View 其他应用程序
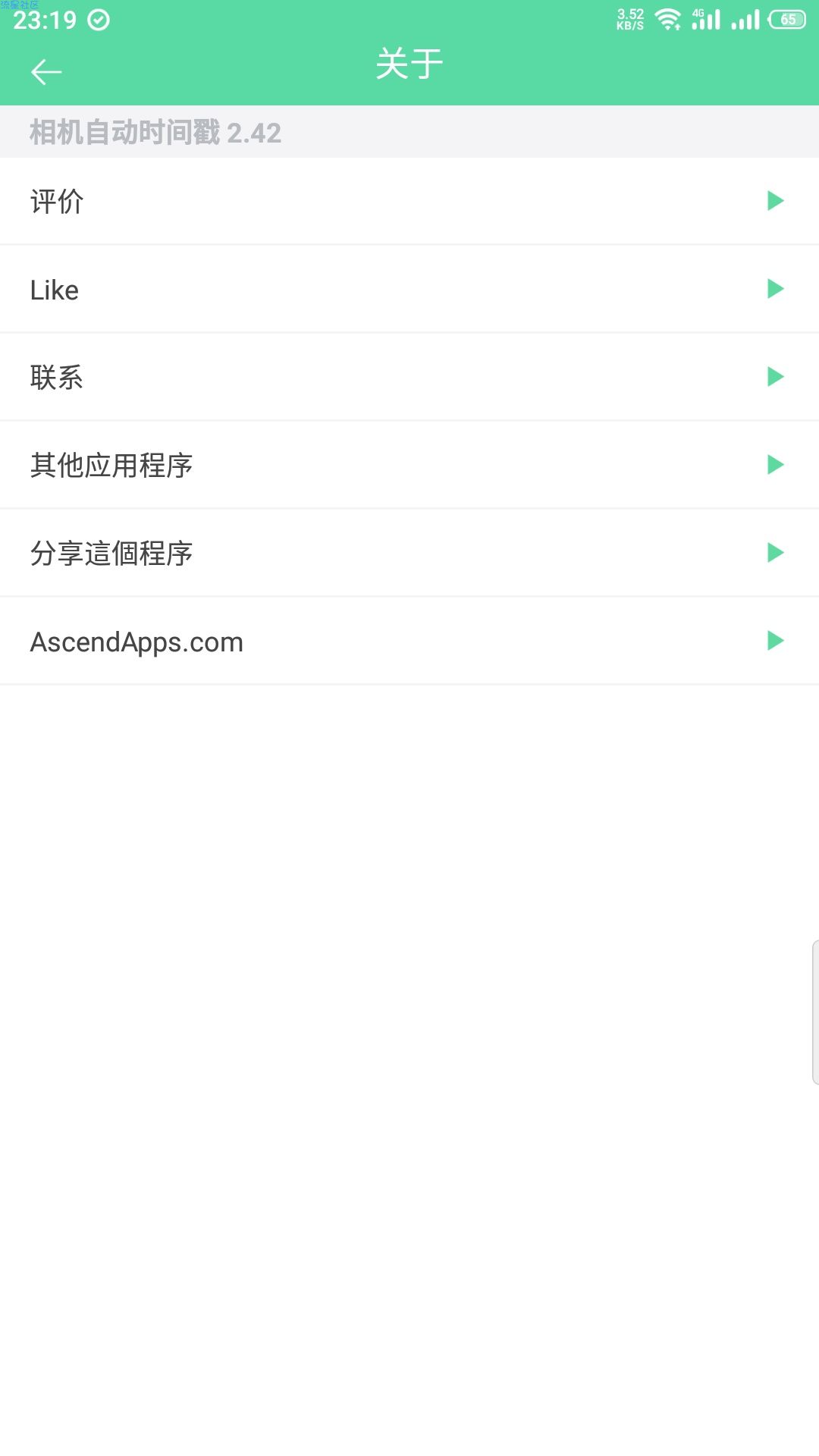 409,466
